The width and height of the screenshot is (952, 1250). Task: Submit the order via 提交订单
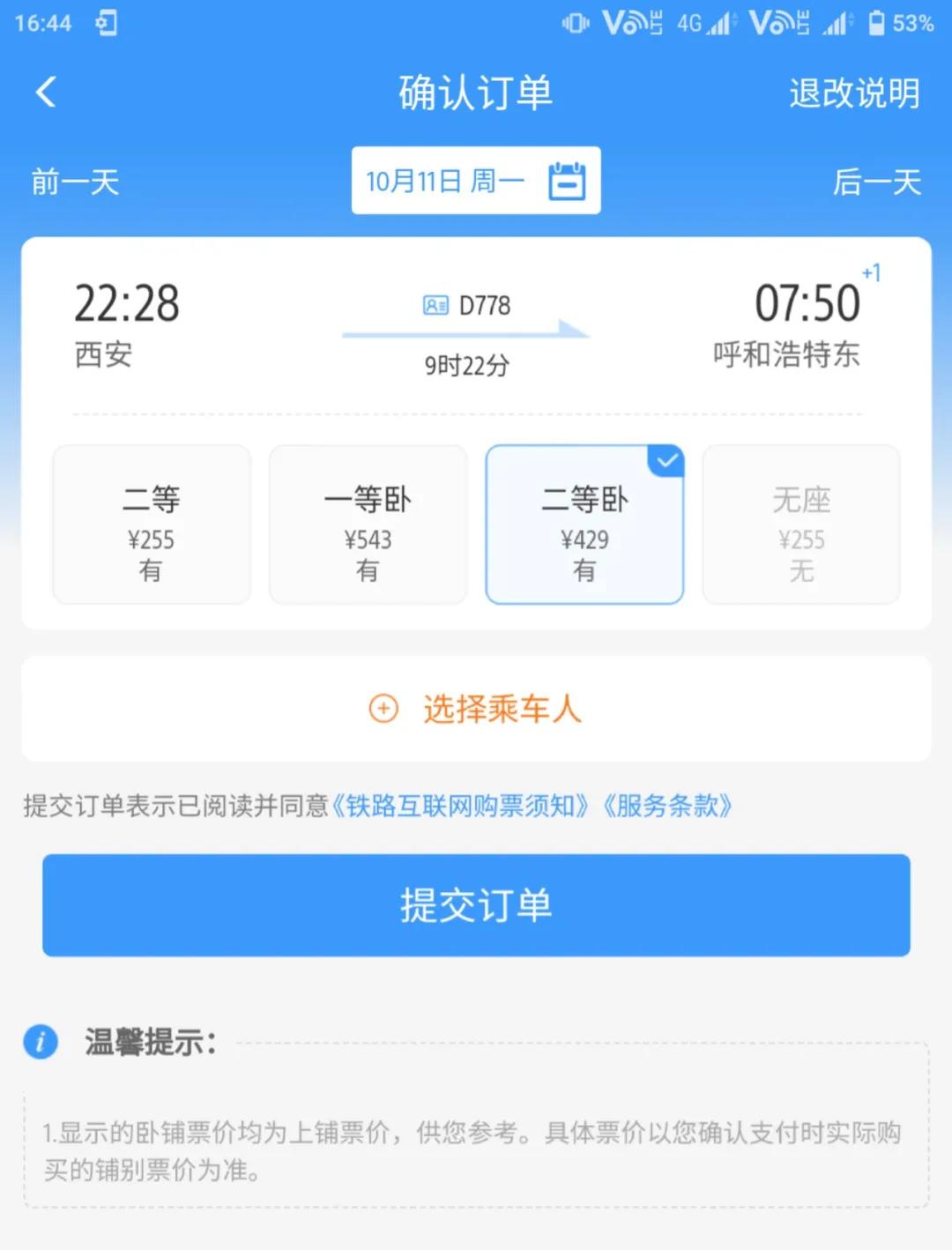pos(476,904)
